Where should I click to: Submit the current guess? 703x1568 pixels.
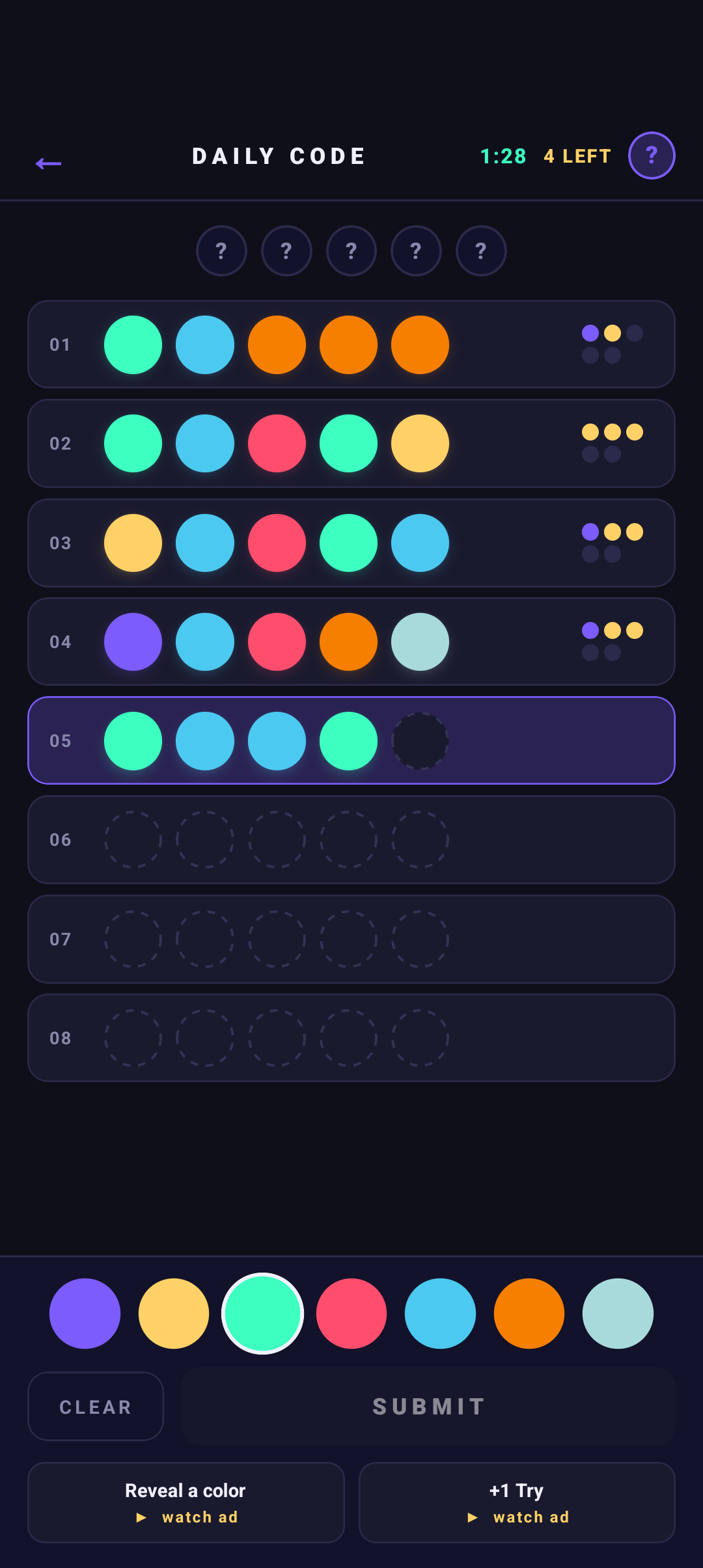(428, 1407)
